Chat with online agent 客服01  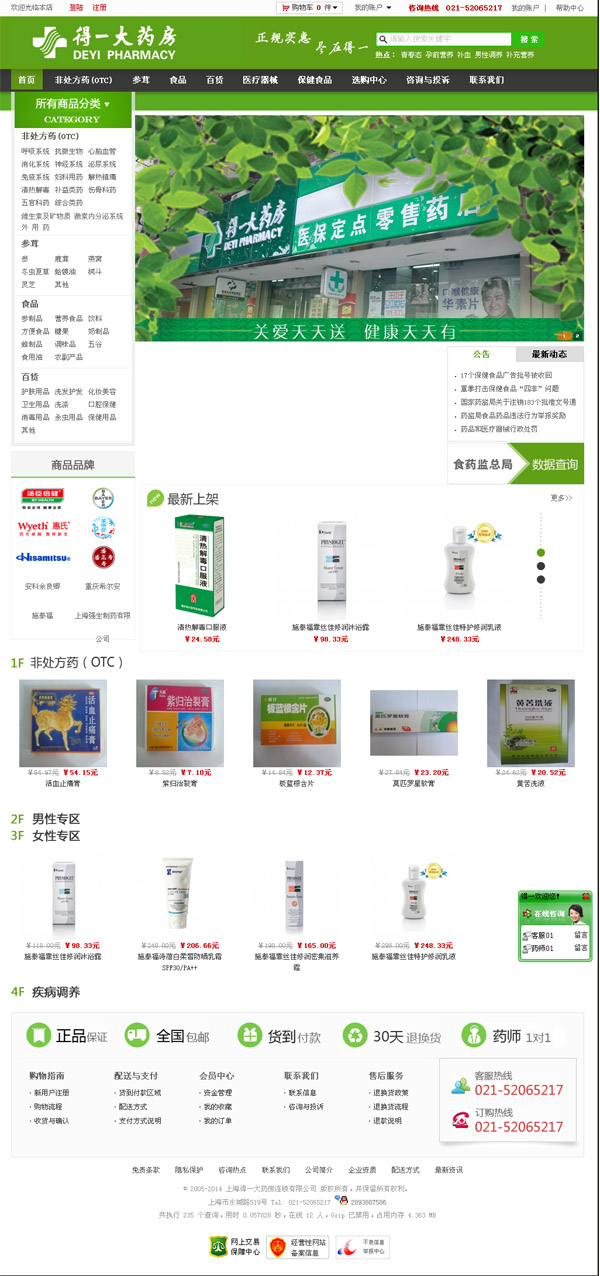[x=543, y=935]
